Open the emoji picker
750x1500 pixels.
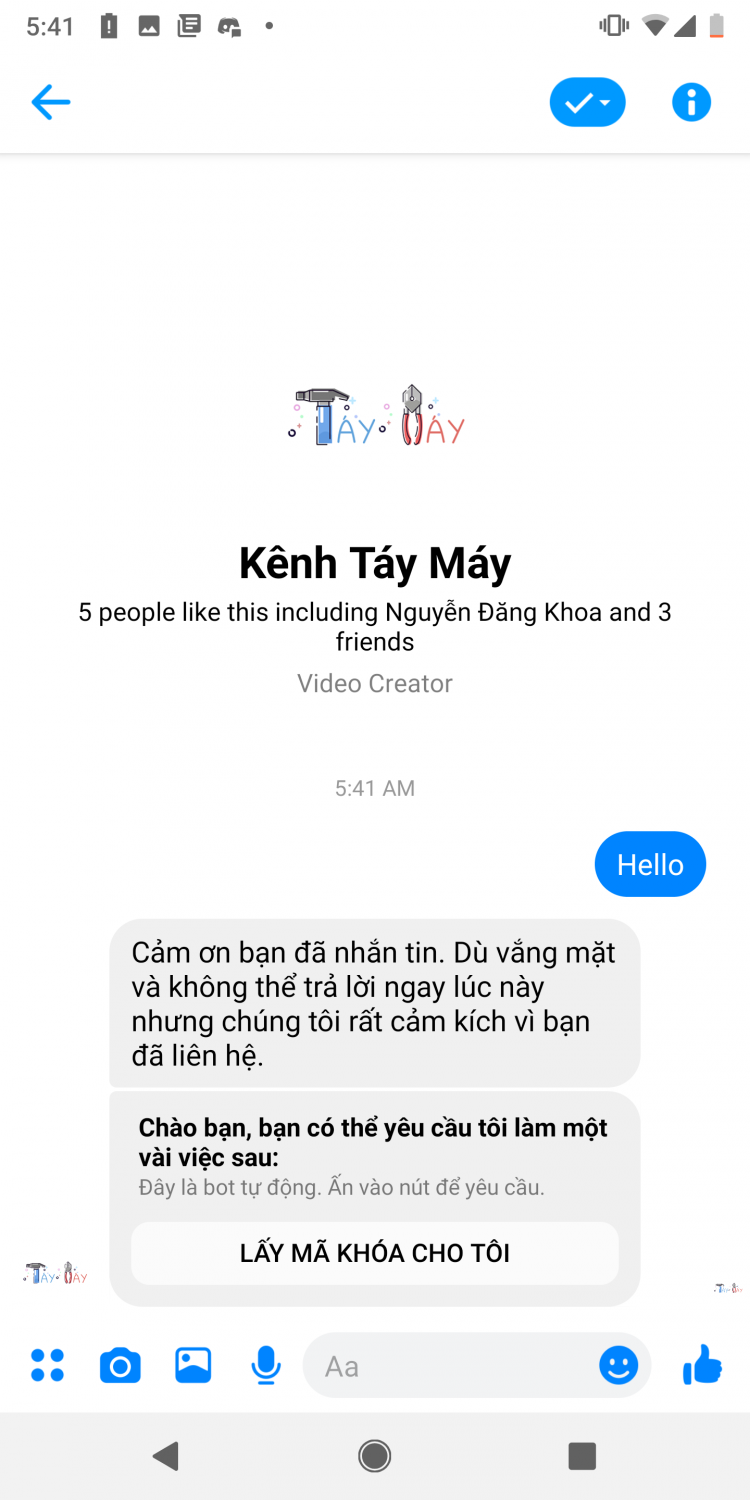click(x=618, y=1365)
